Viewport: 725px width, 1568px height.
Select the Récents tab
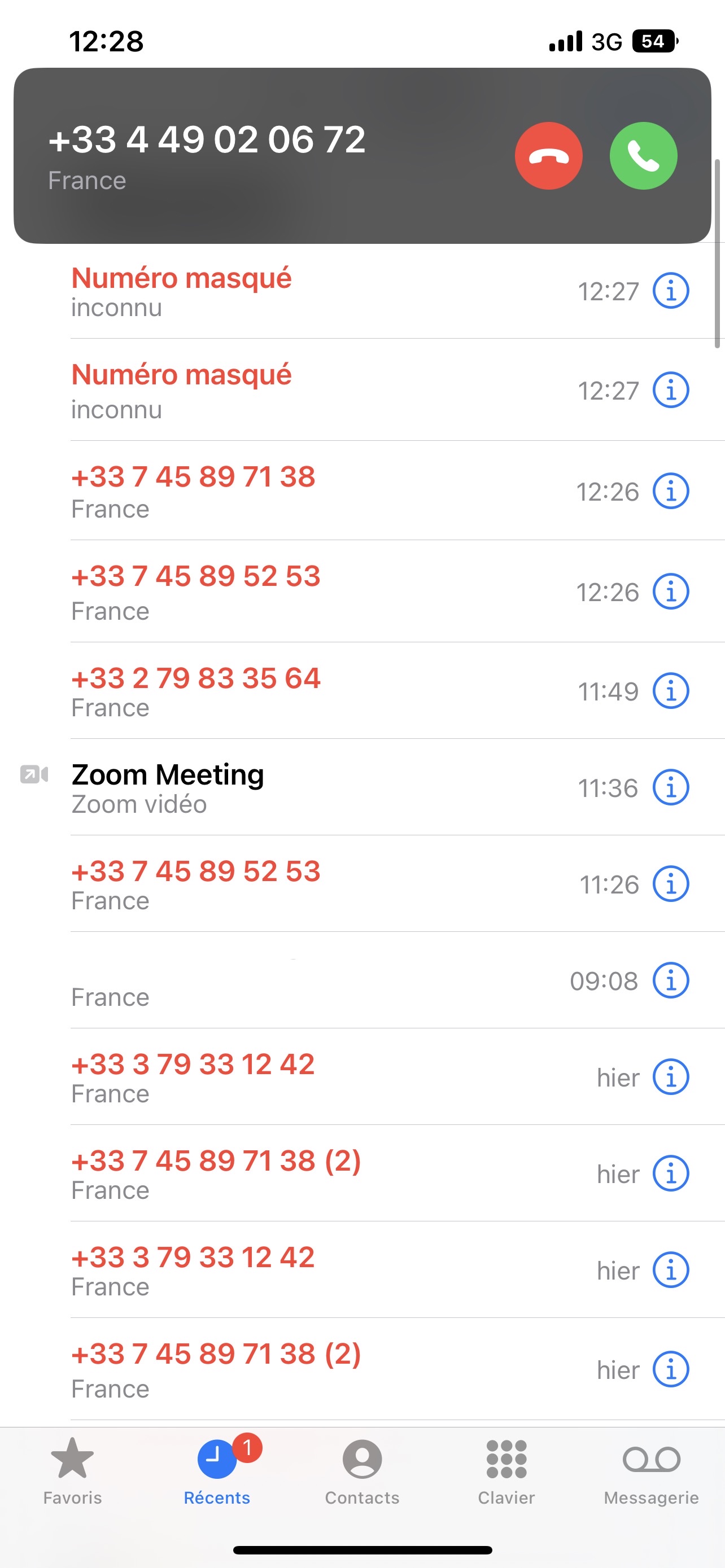[217, 1469]
